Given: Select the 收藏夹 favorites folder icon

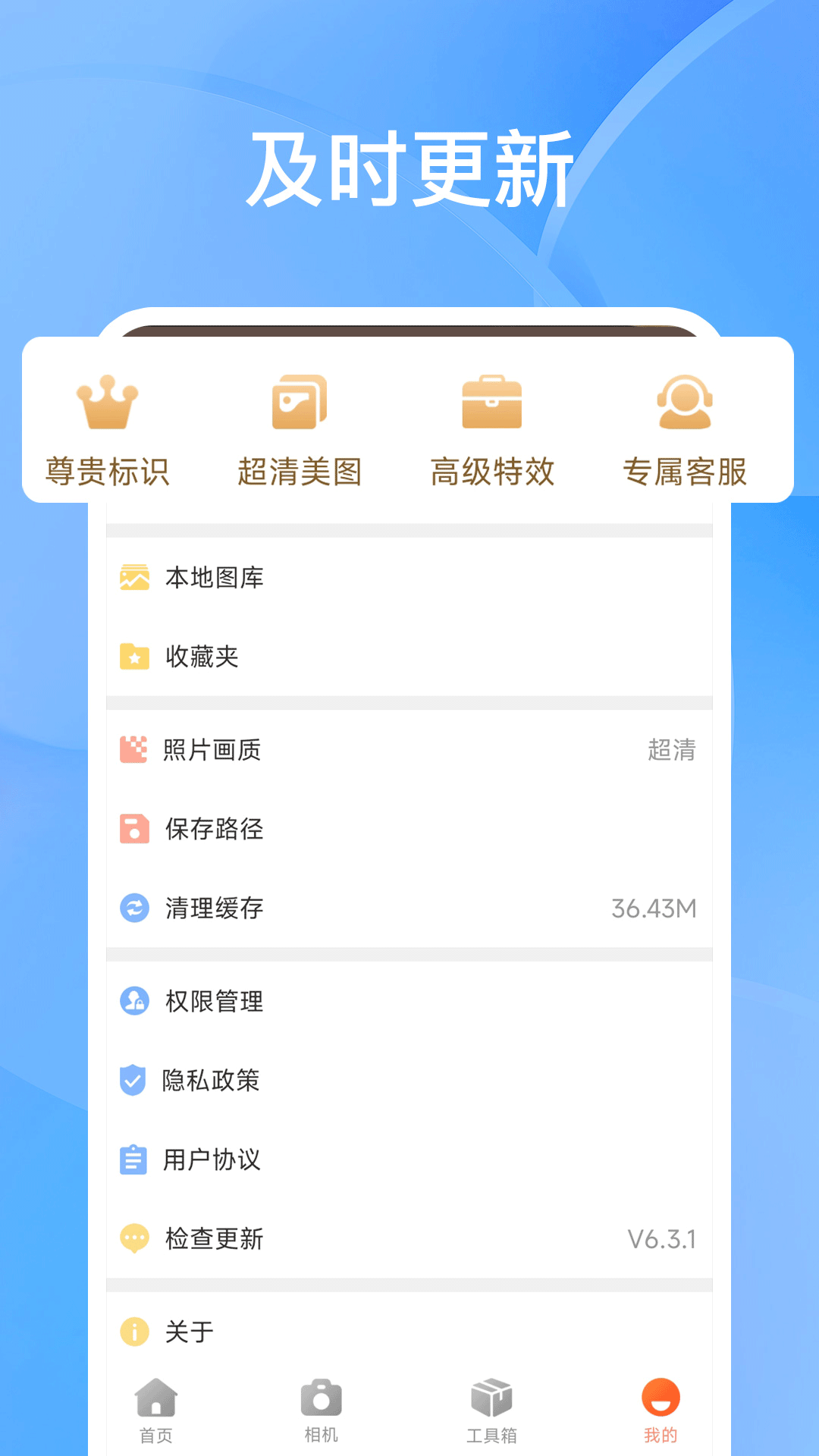Looking at the screenshot, I should pyautogui.click(x=134, y=657).
